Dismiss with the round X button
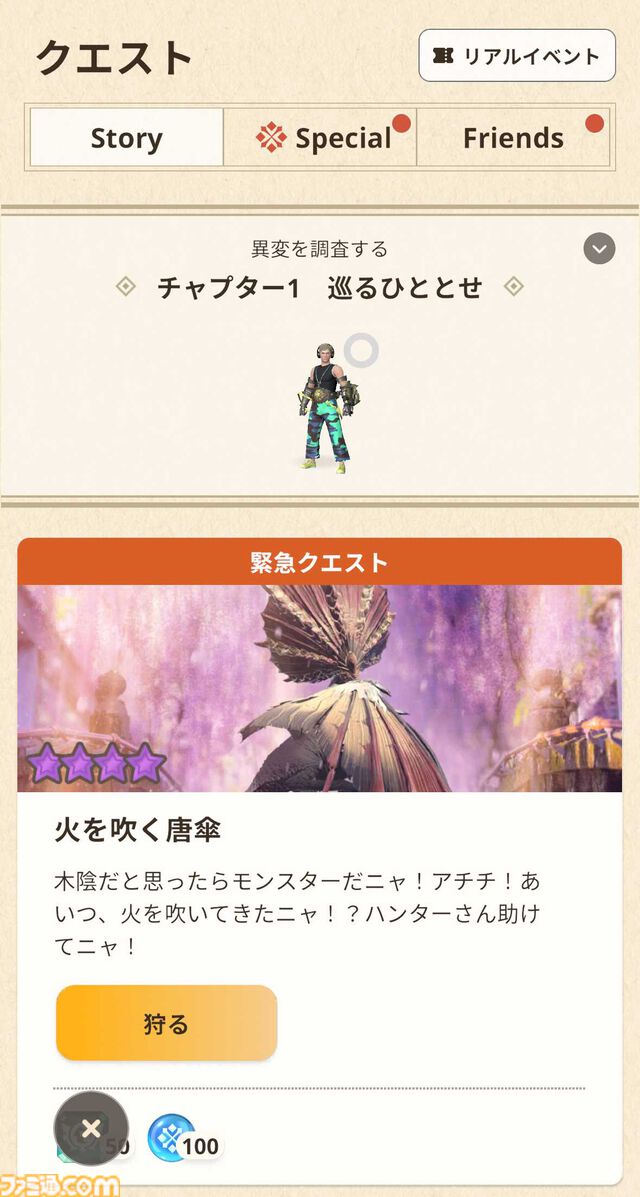The height and width of the screenshot is (1197, 640). tap(91, 1128)
